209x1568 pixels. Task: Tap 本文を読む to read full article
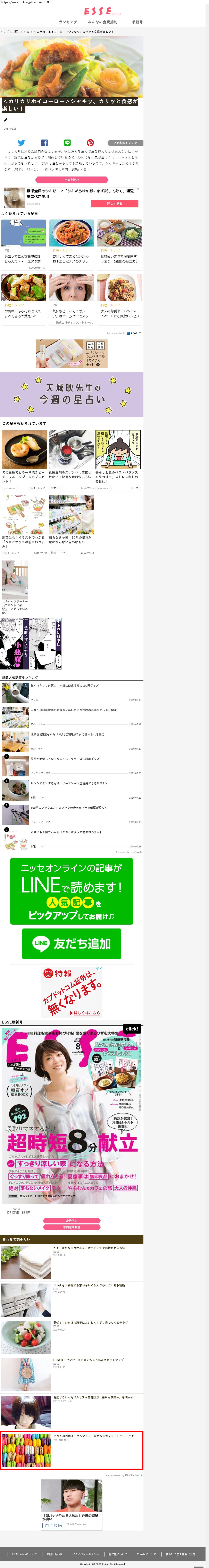(x=72, y=180)
